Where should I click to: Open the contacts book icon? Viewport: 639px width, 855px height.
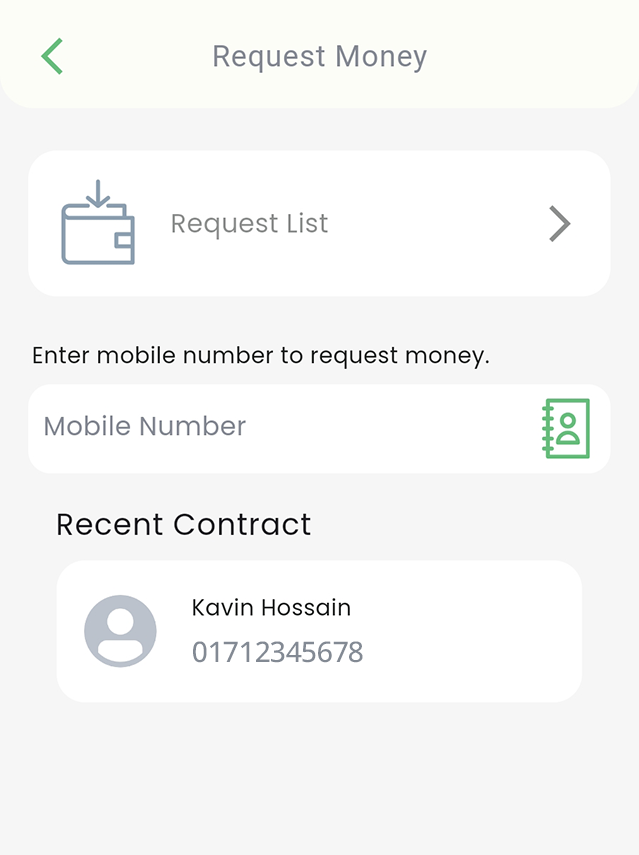tap(566, 428)
